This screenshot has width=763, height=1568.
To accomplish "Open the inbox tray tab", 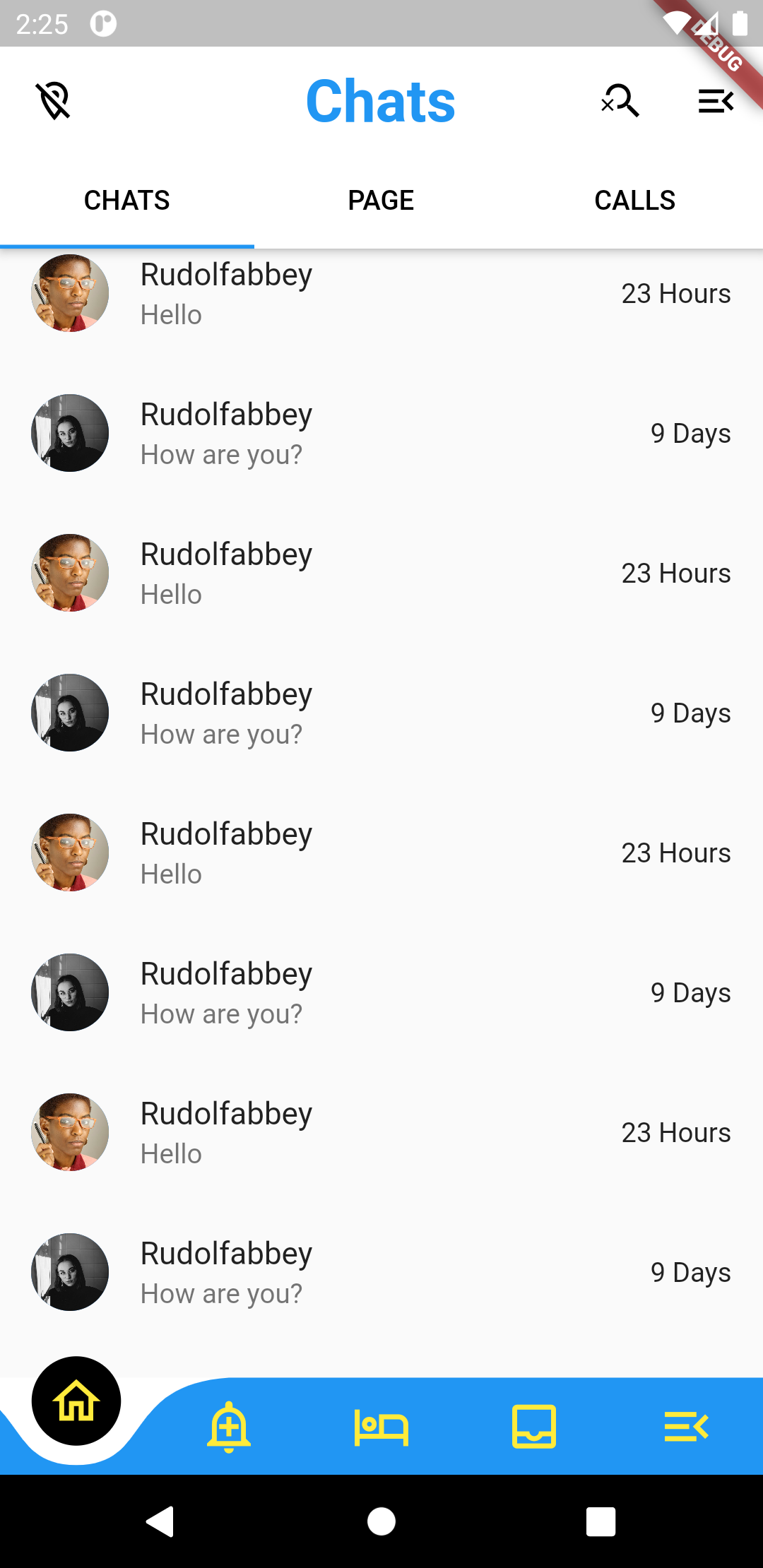I will [534, 1427].
